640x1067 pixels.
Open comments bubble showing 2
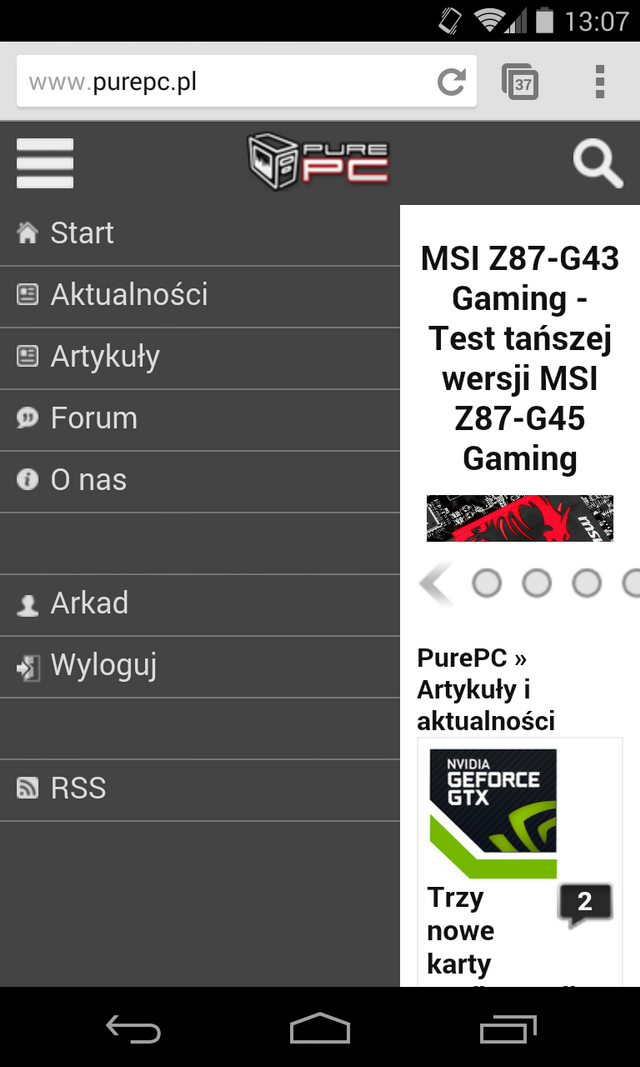(x=585, y=904)
